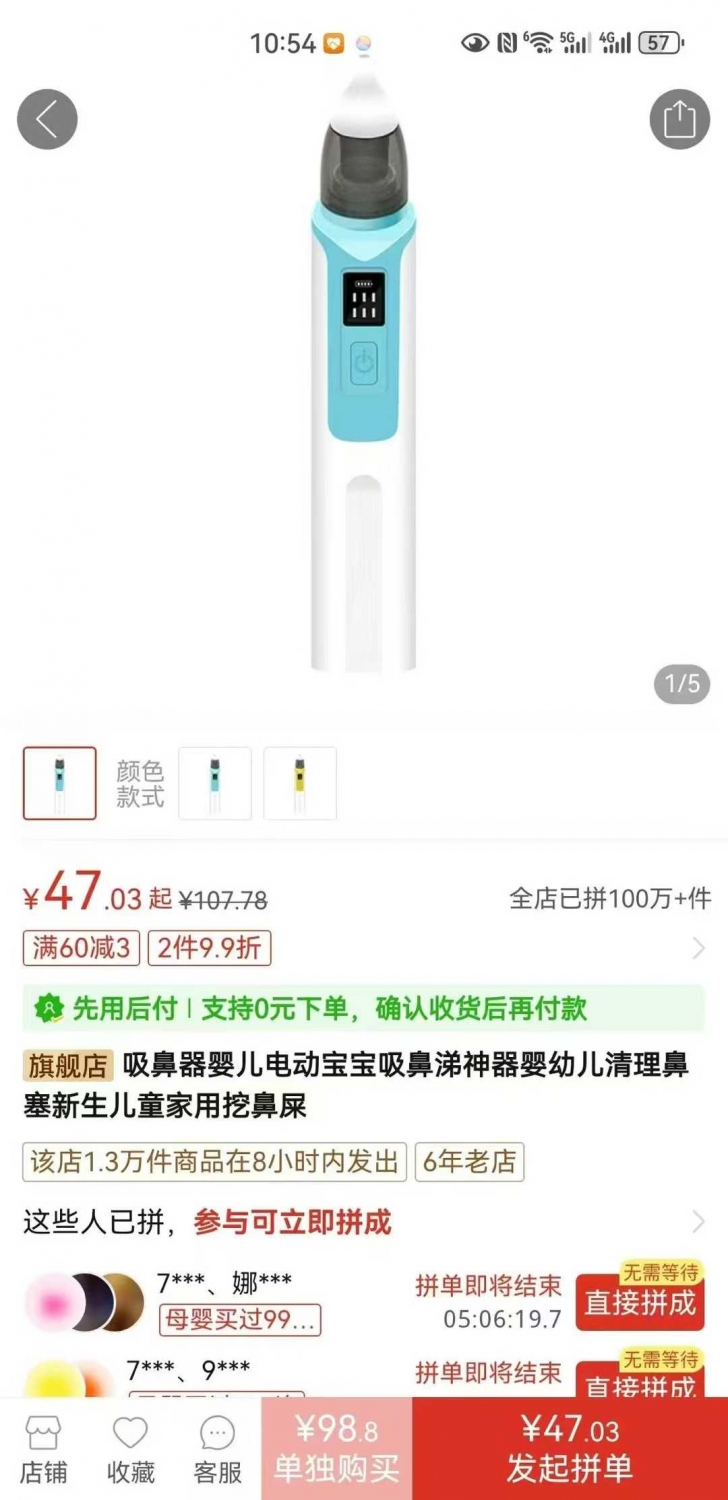Share this product listing
The height and width of the screenshot is (1500, 728).
coord(680,120)
